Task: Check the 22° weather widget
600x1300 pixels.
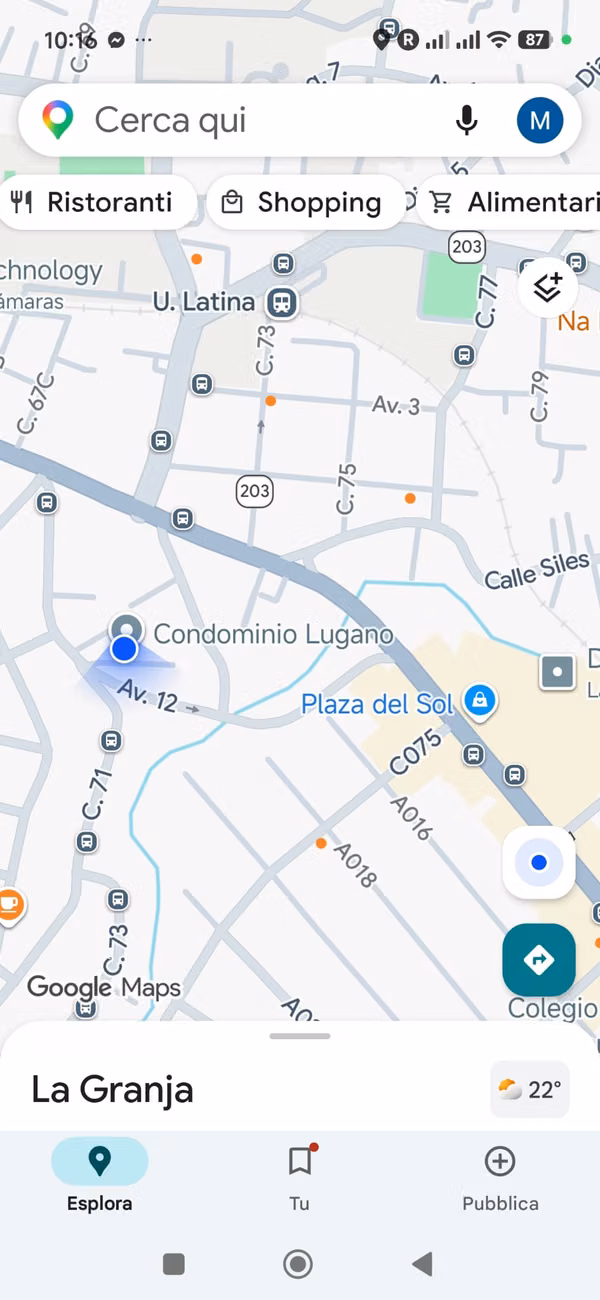Action: click(530, 1089)
